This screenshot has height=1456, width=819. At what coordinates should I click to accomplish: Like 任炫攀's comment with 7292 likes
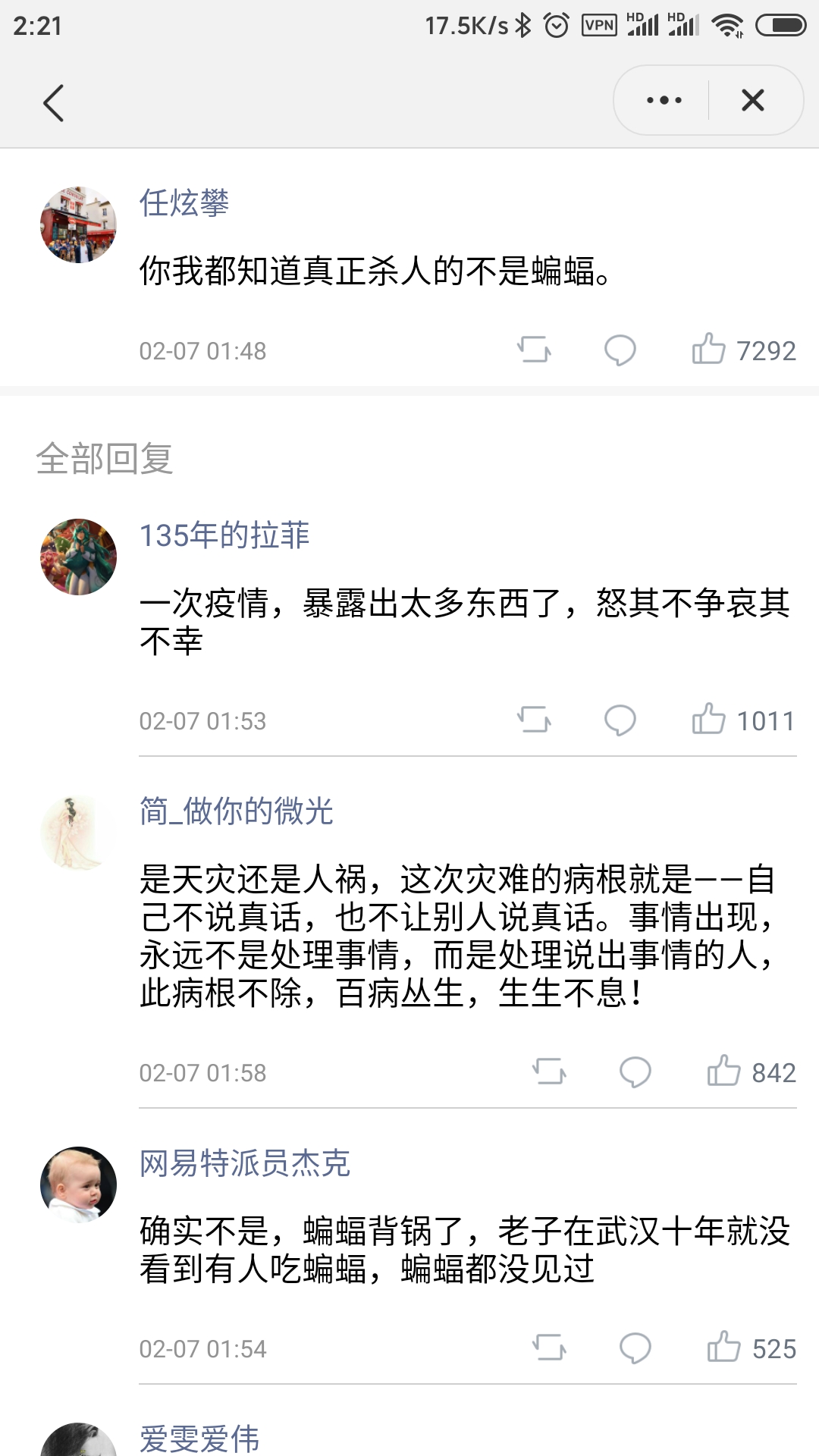pos(709,350)
